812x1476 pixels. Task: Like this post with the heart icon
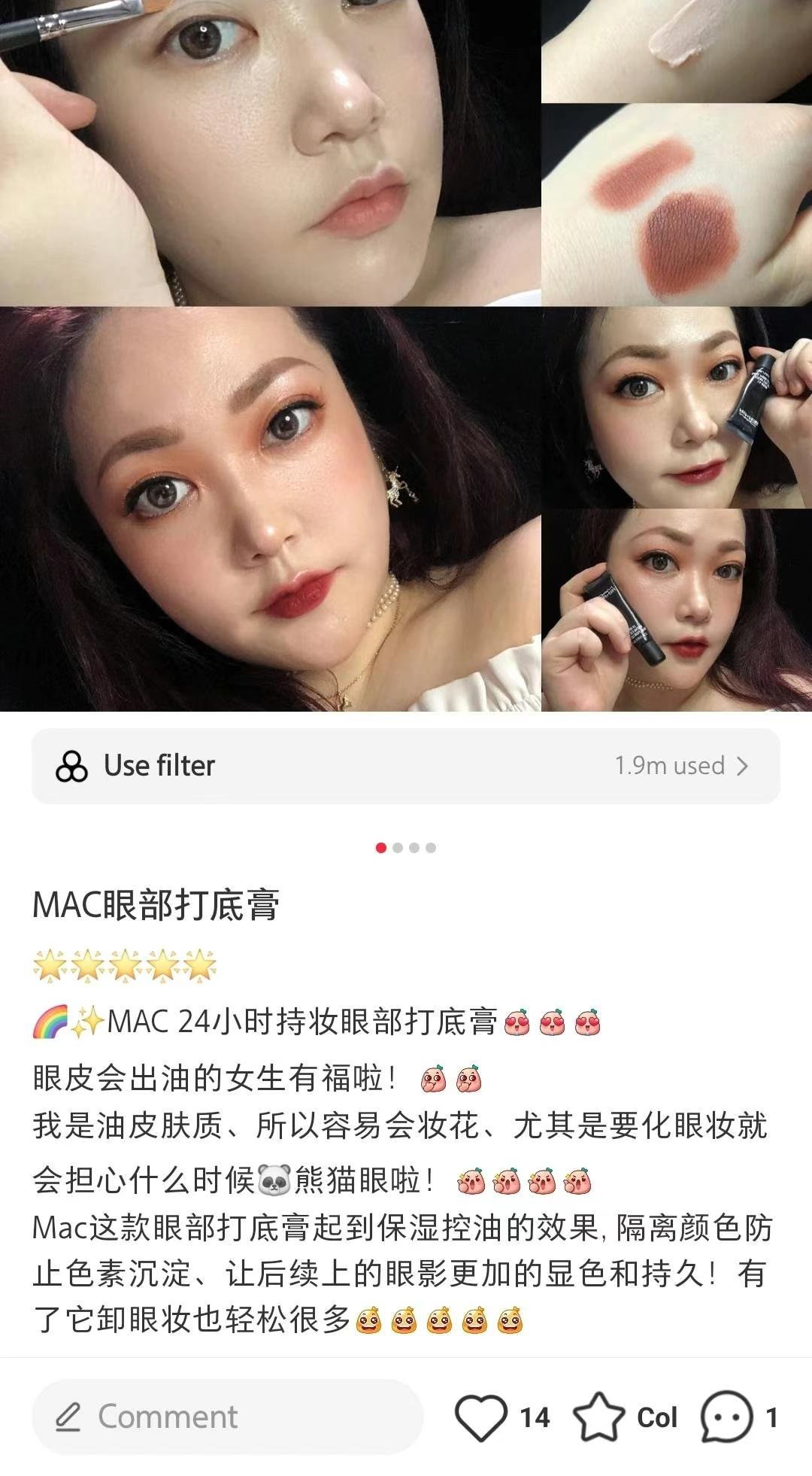[481, 1417]
